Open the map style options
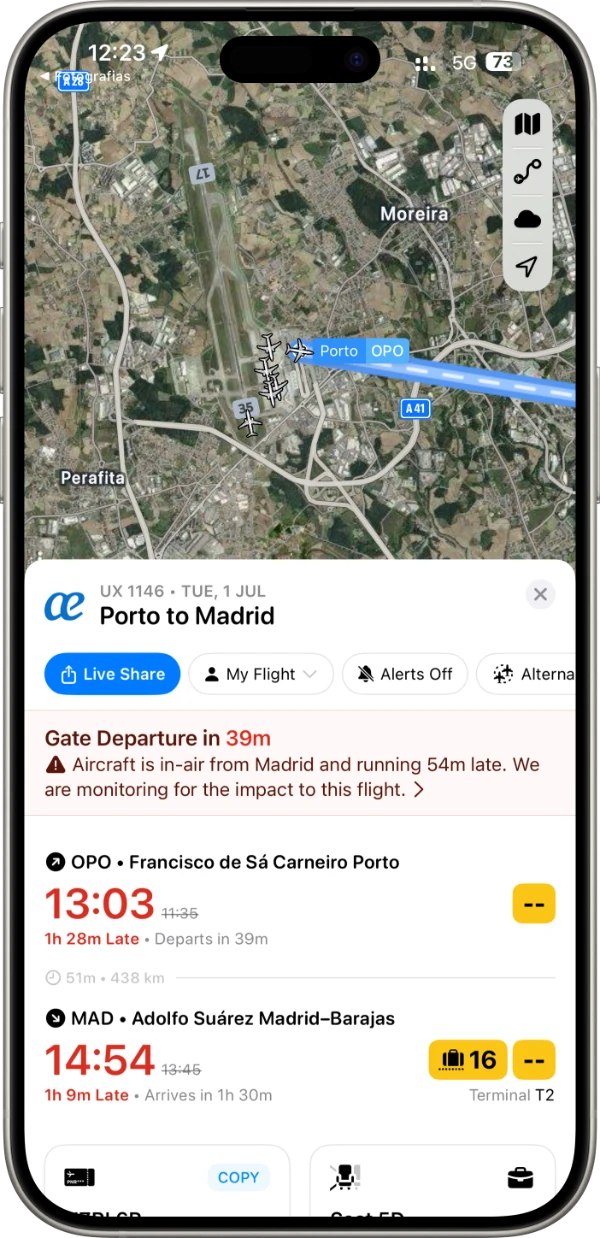 pyautogui.click(x=527, y=124)
